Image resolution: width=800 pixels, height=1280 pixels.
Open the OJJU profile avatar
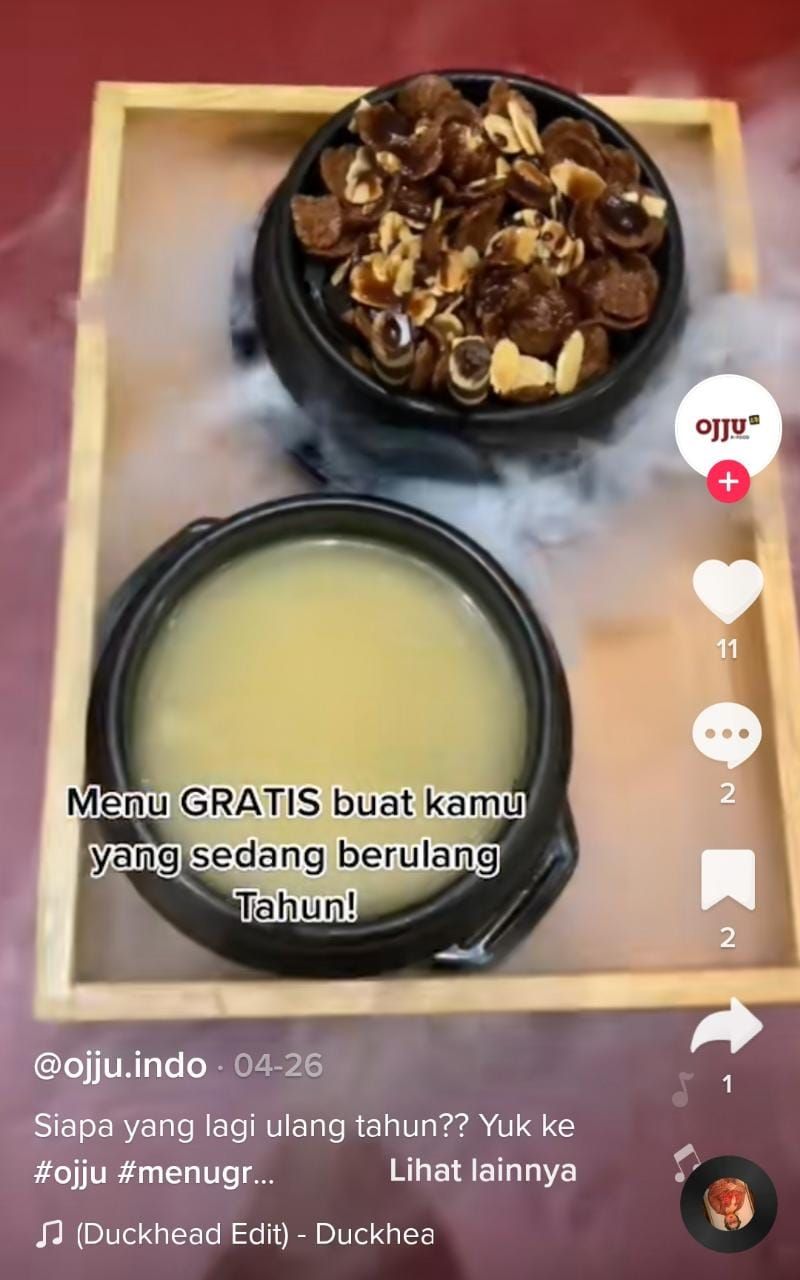pyautogui.click(x=727, y=422)
